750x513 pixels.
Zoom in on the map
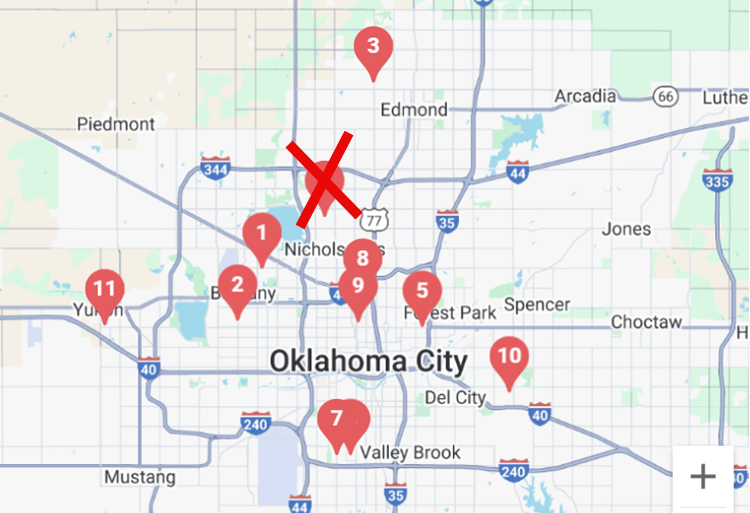tap(703, 476)
